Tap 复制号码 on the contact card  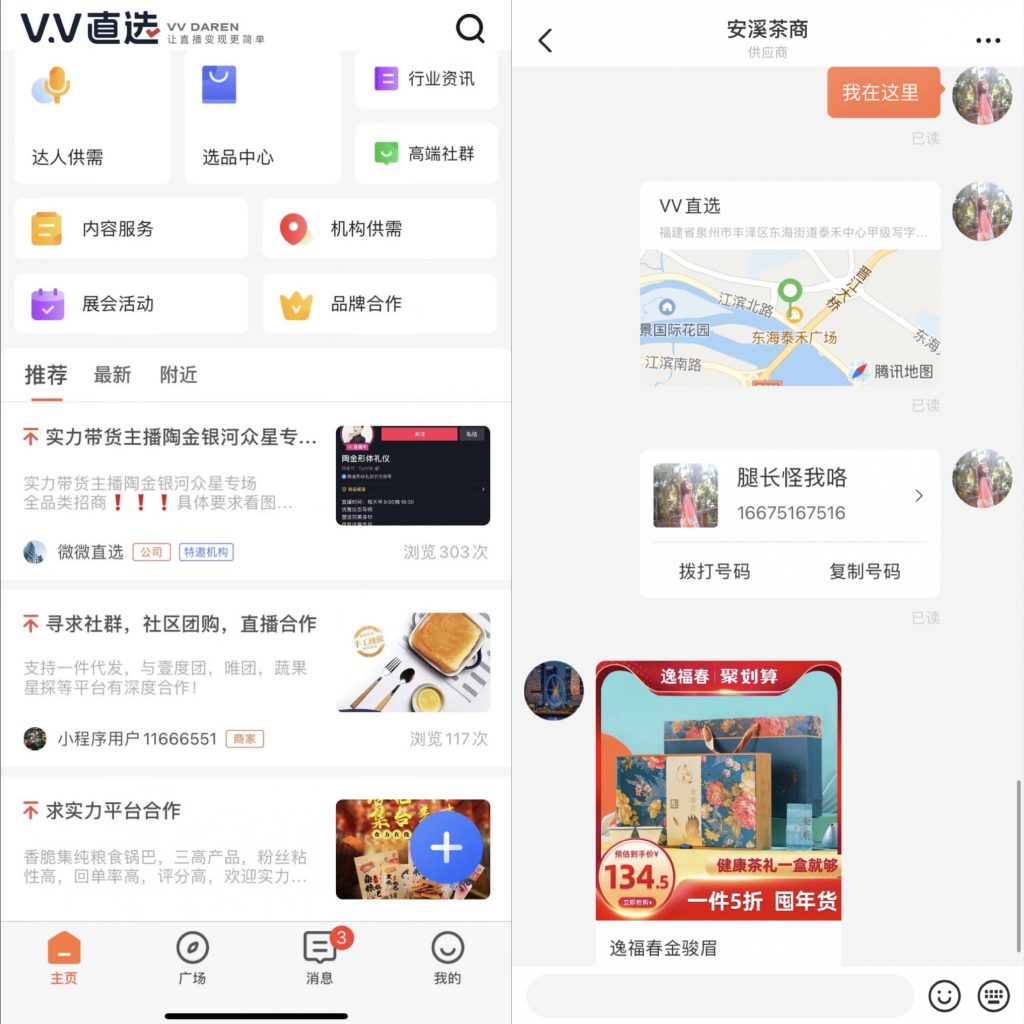click(x=864, y=572)
